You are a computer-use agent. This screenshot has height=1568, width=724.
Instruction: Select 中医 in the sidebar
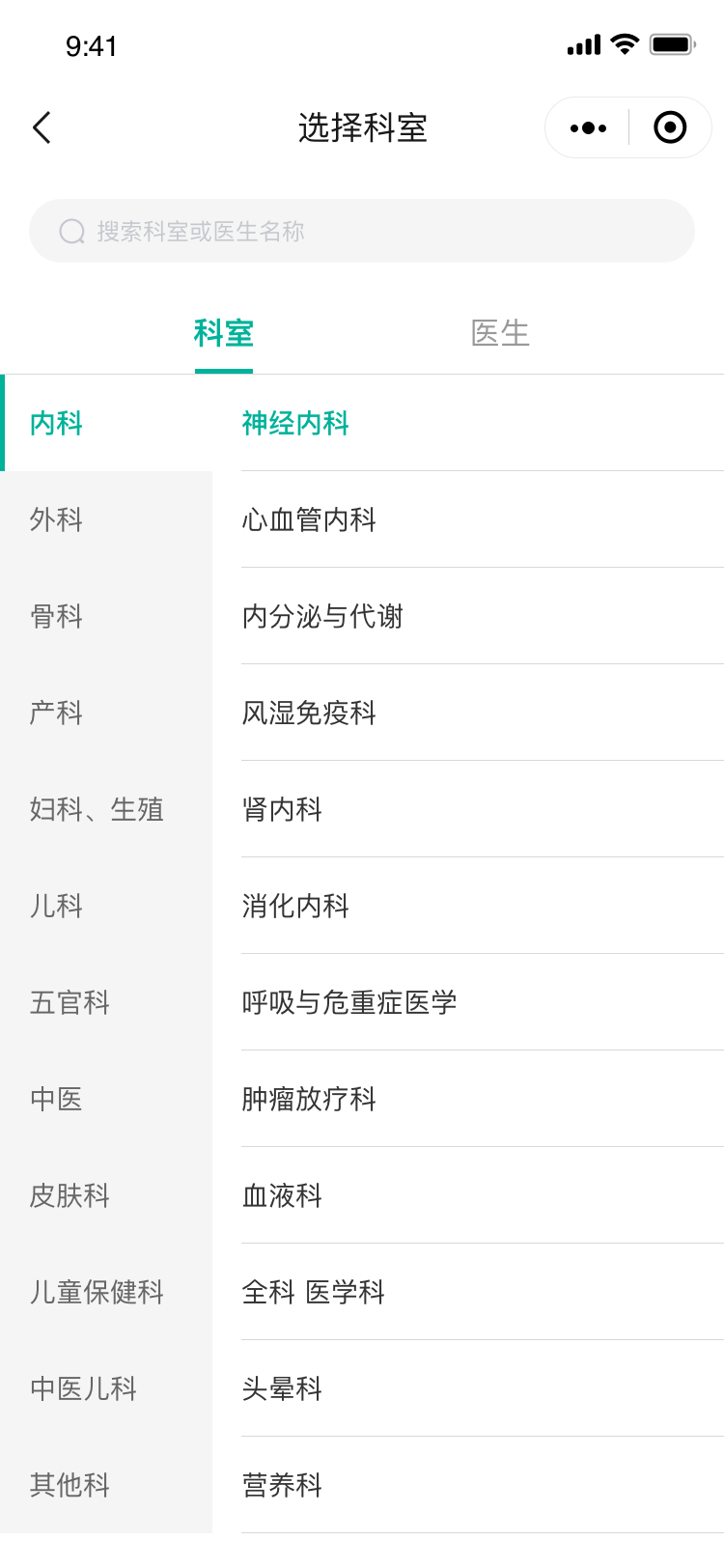pos(56,1099)
